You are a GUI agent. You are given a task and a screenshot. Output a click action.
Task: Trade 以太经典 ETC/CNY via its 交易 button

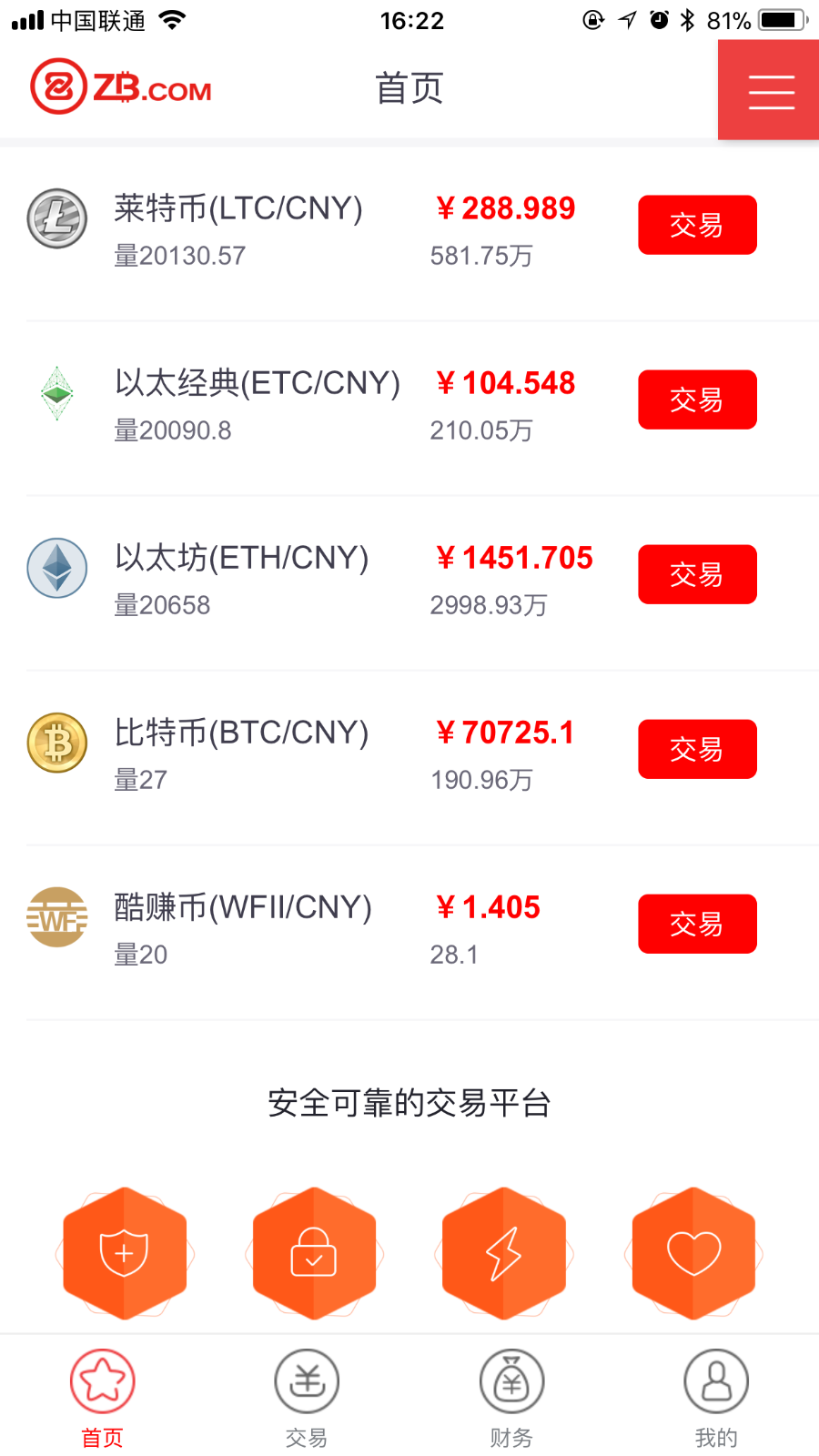click(697, 399)
